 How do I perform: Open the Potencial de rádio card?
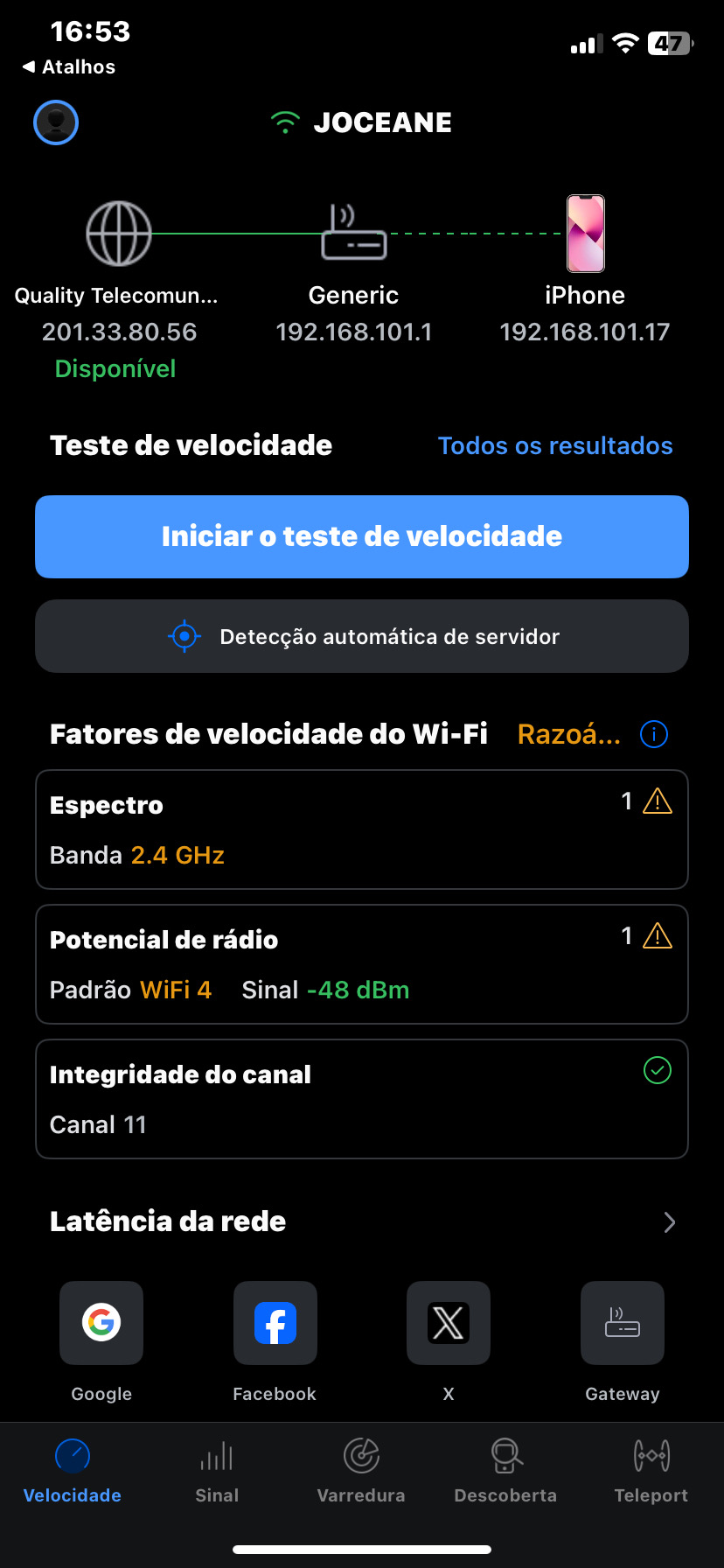coord(362,964)
